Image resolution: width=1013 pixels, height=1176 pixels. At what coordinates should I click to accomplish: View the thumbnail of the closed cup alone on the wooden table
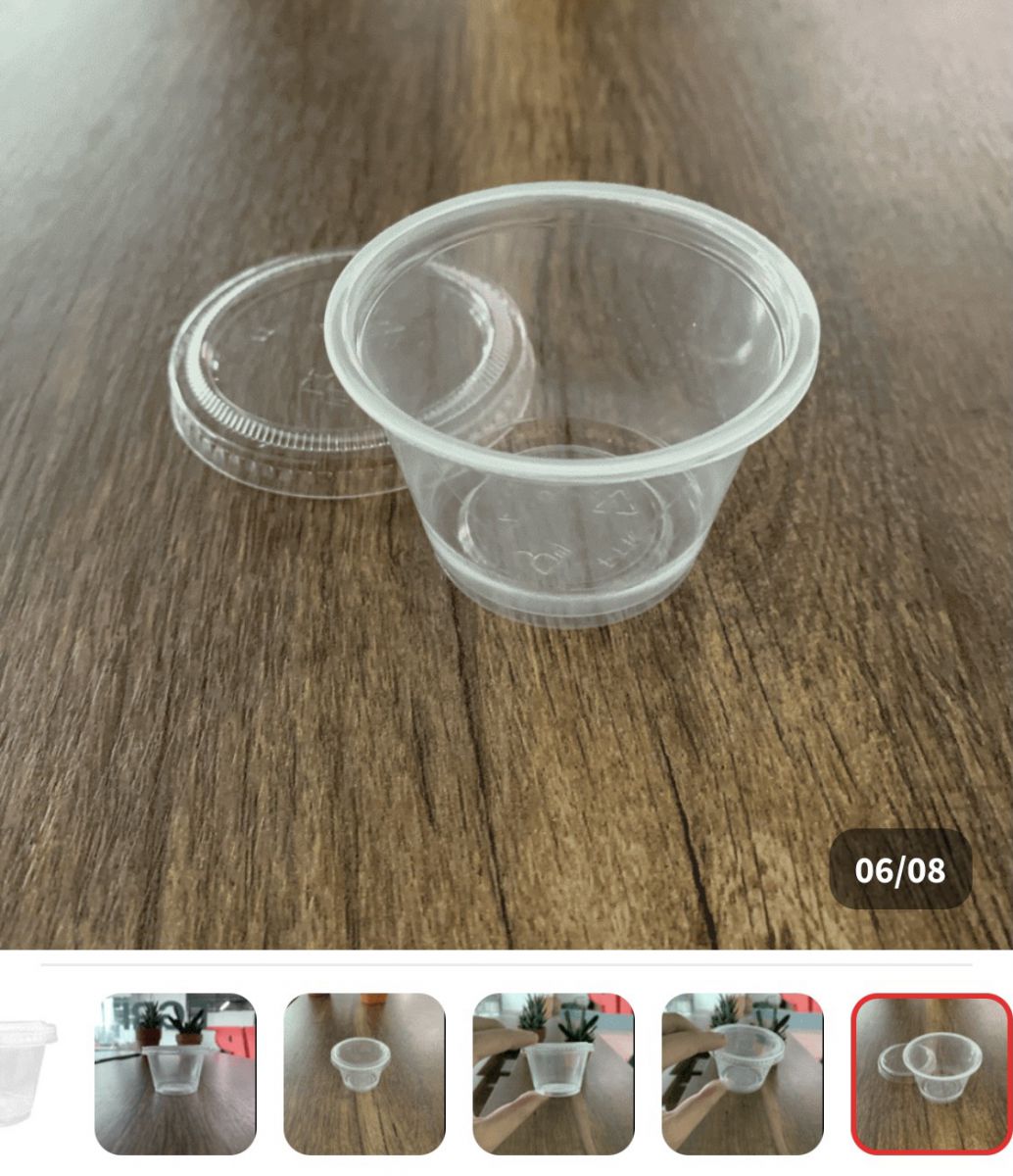coord(364,1073)
